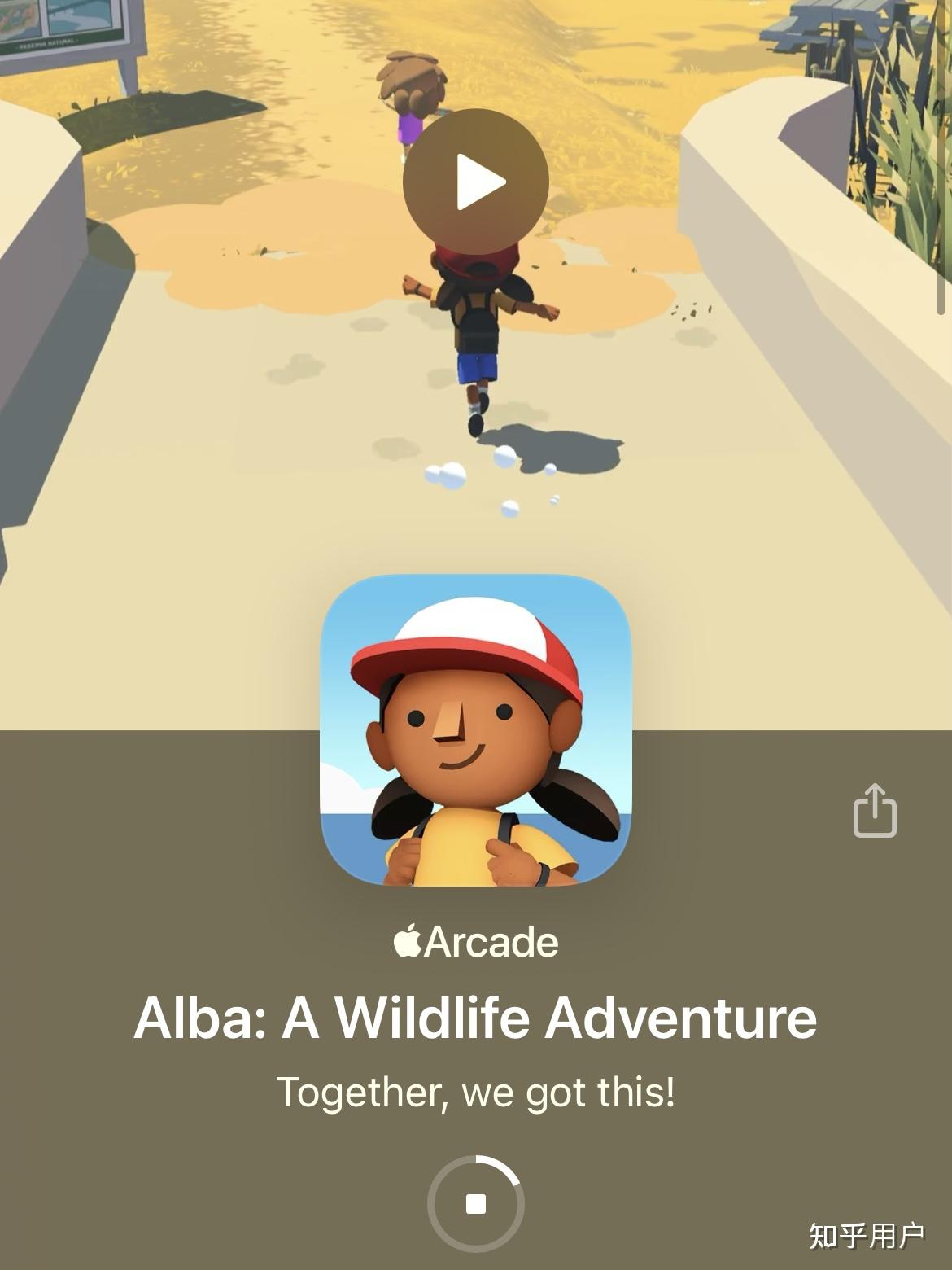Share Alba: A Wildlife Adventure
Viewport: 952px width, 1270px height.
(x=875, y=810)
